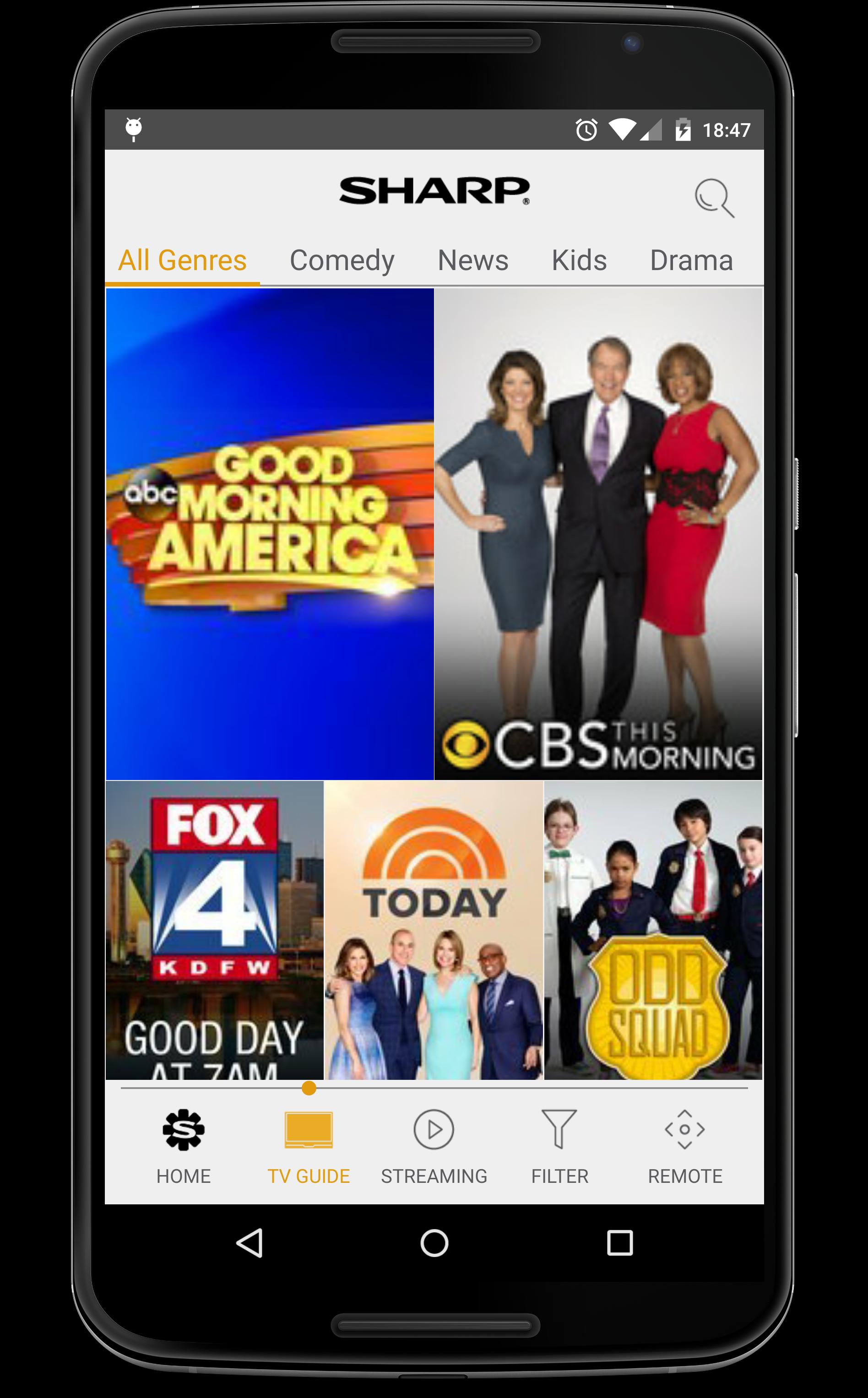Open the Good Morning America tile

(x=270, y=534)
